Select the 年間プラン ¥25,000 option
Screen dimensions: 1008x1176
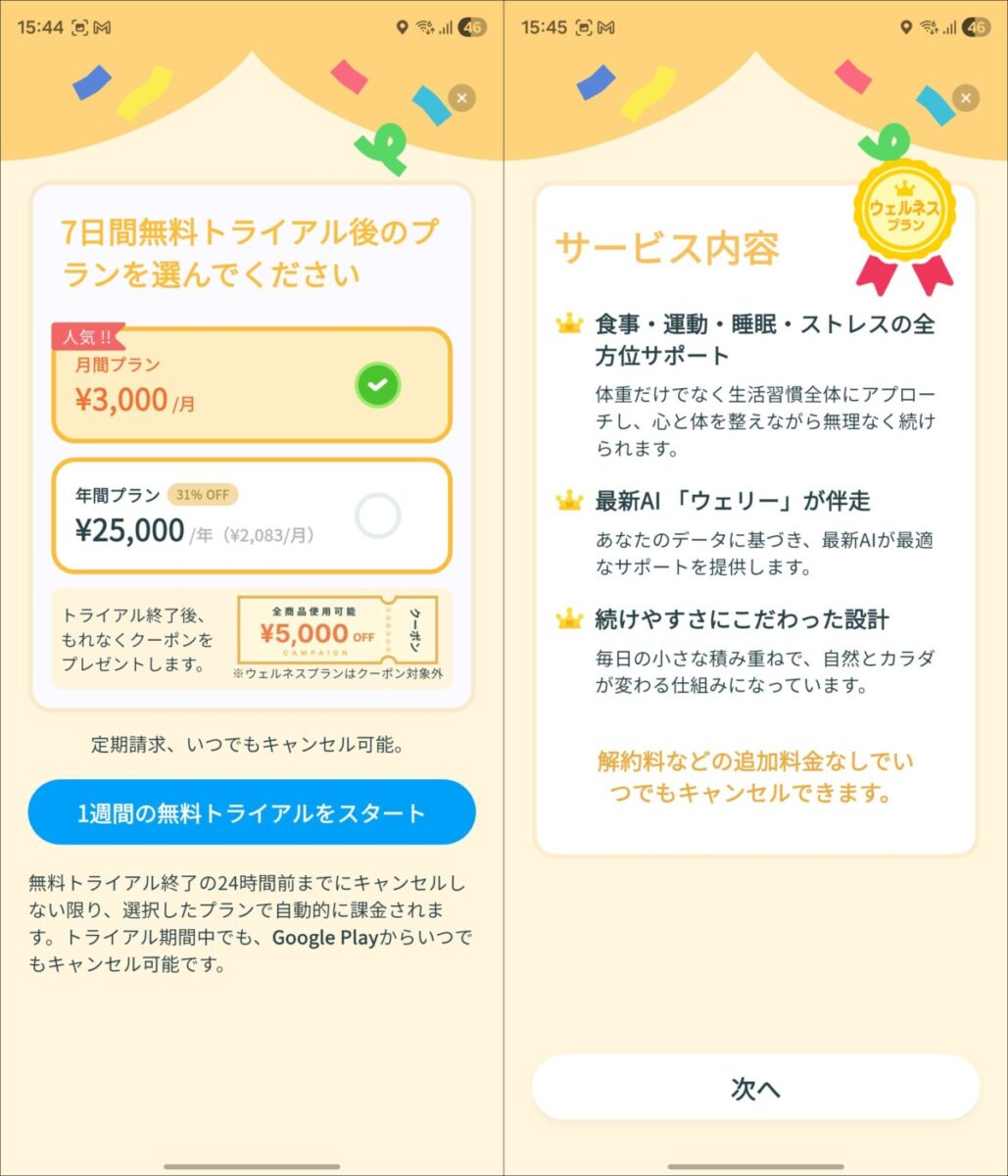pyautogui.click(x=252, y=516)
